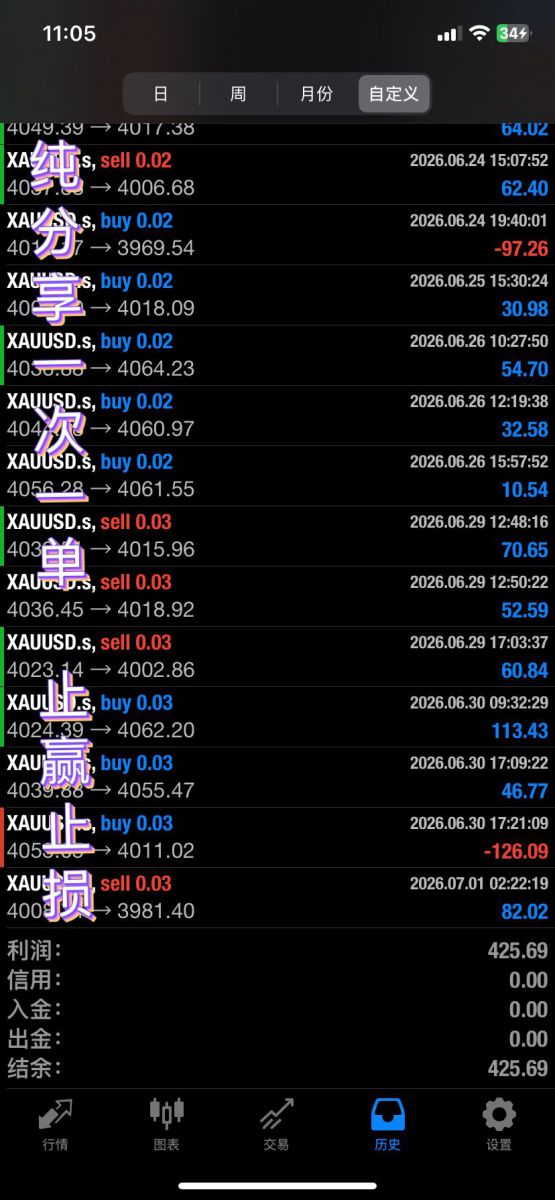Open the trade closed at 2026.06.24 19:40:01
The width and height of the screenshot is (555, 1200).
(277, 234)
